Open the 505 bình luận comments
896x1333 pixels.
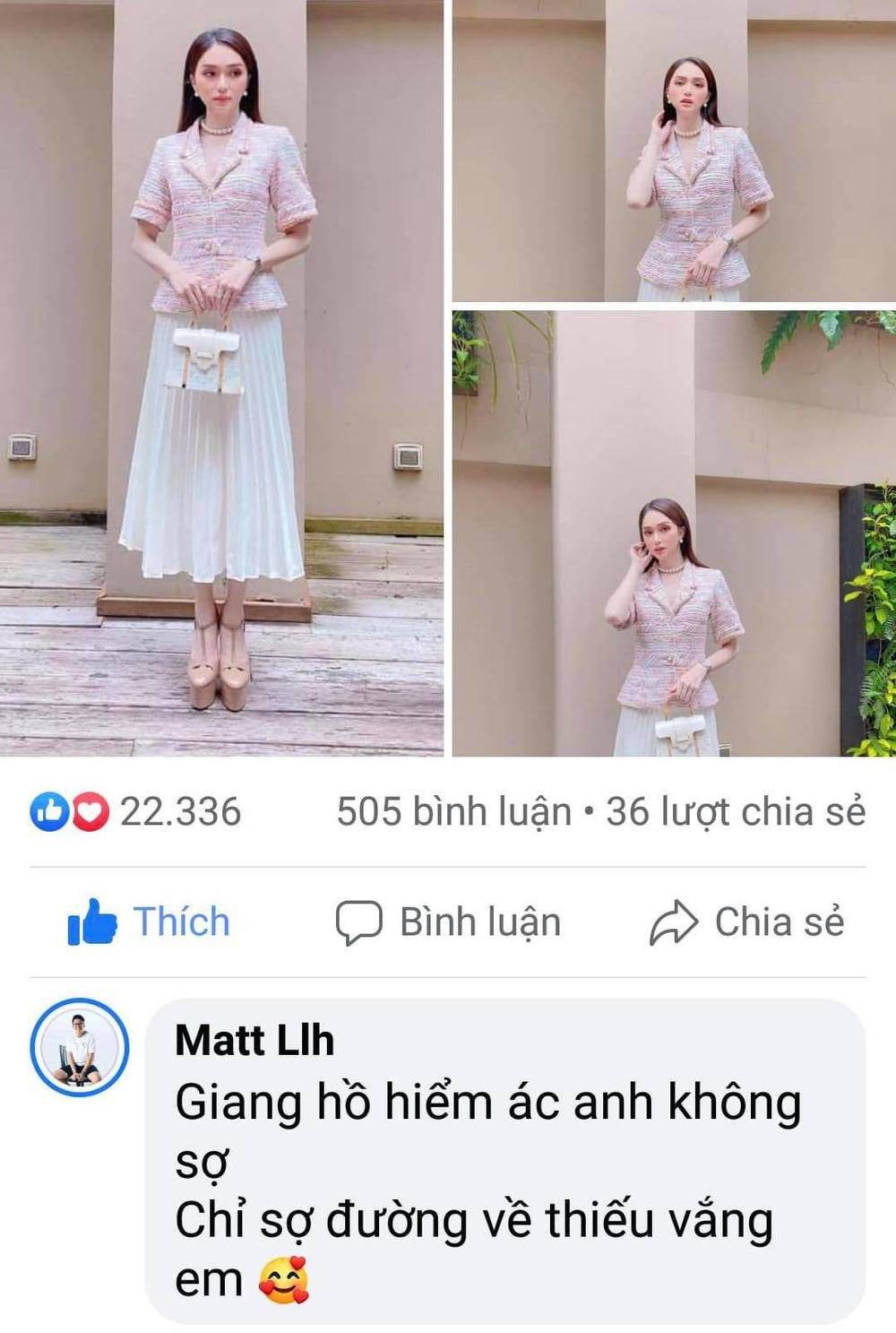453,812
